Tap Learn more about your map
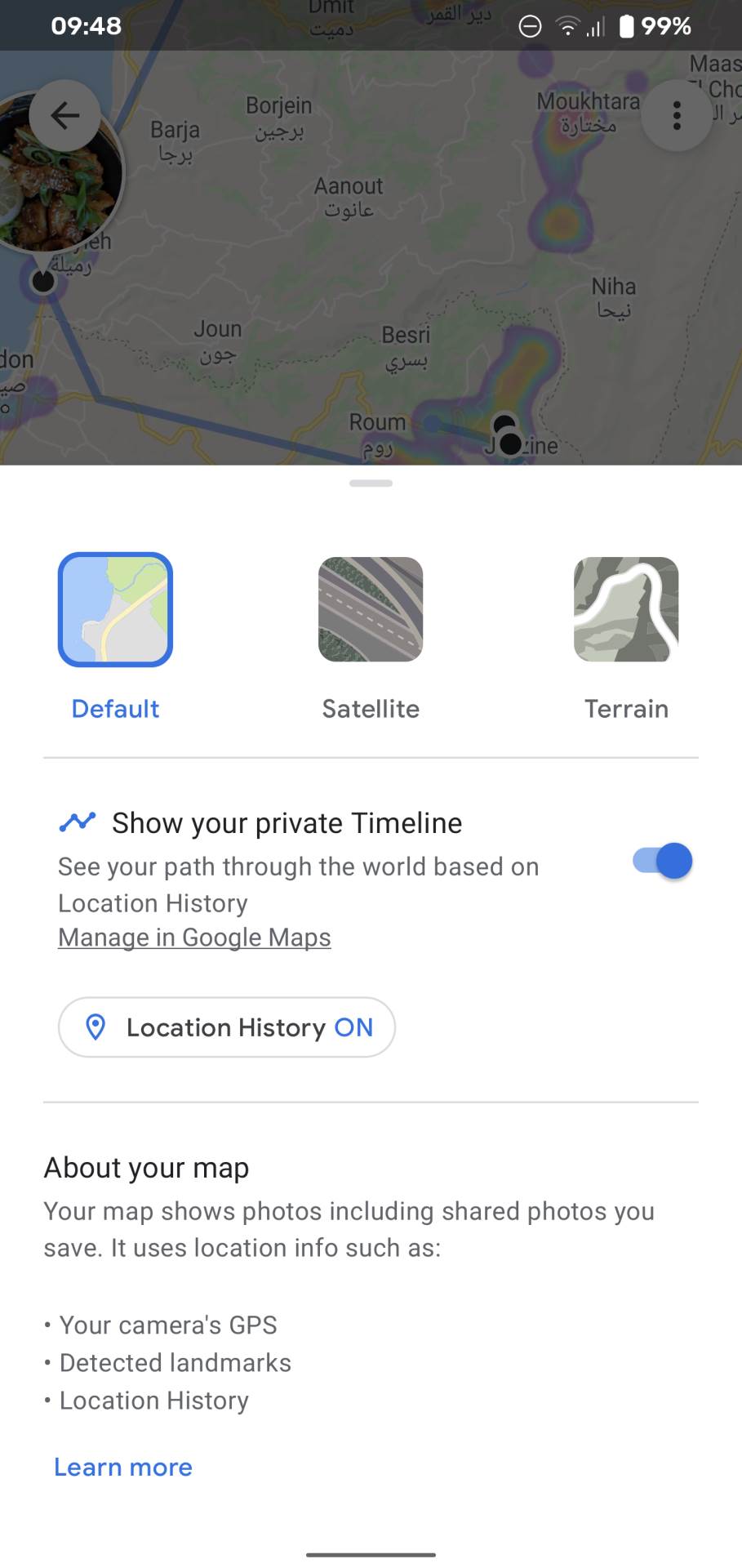This screenshot has height=1568, width=742. pos(122,1467)
